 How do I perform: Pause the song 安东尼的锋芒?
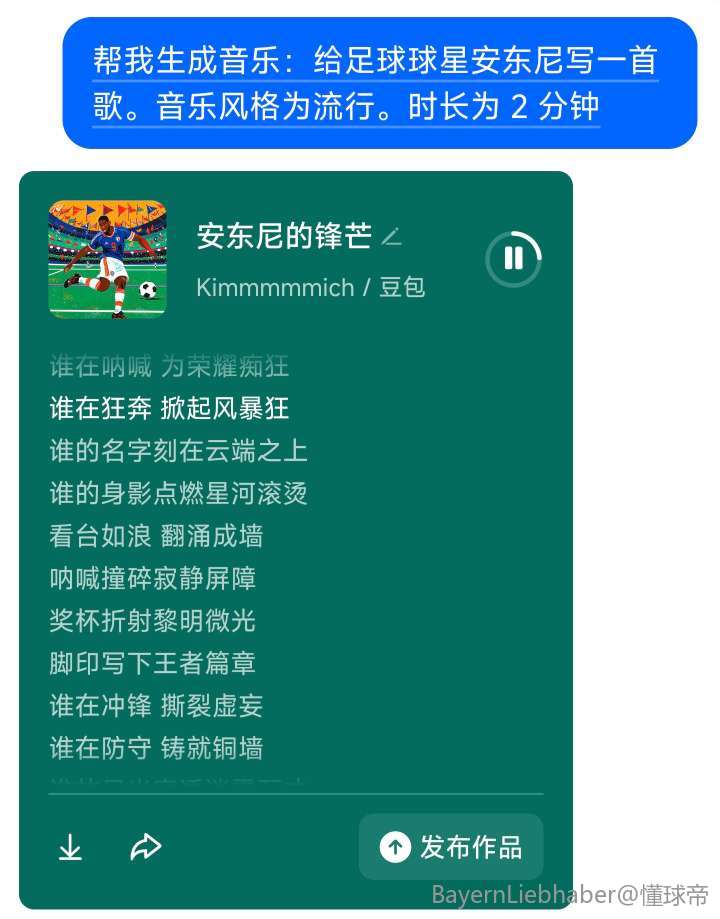point(513,259)
